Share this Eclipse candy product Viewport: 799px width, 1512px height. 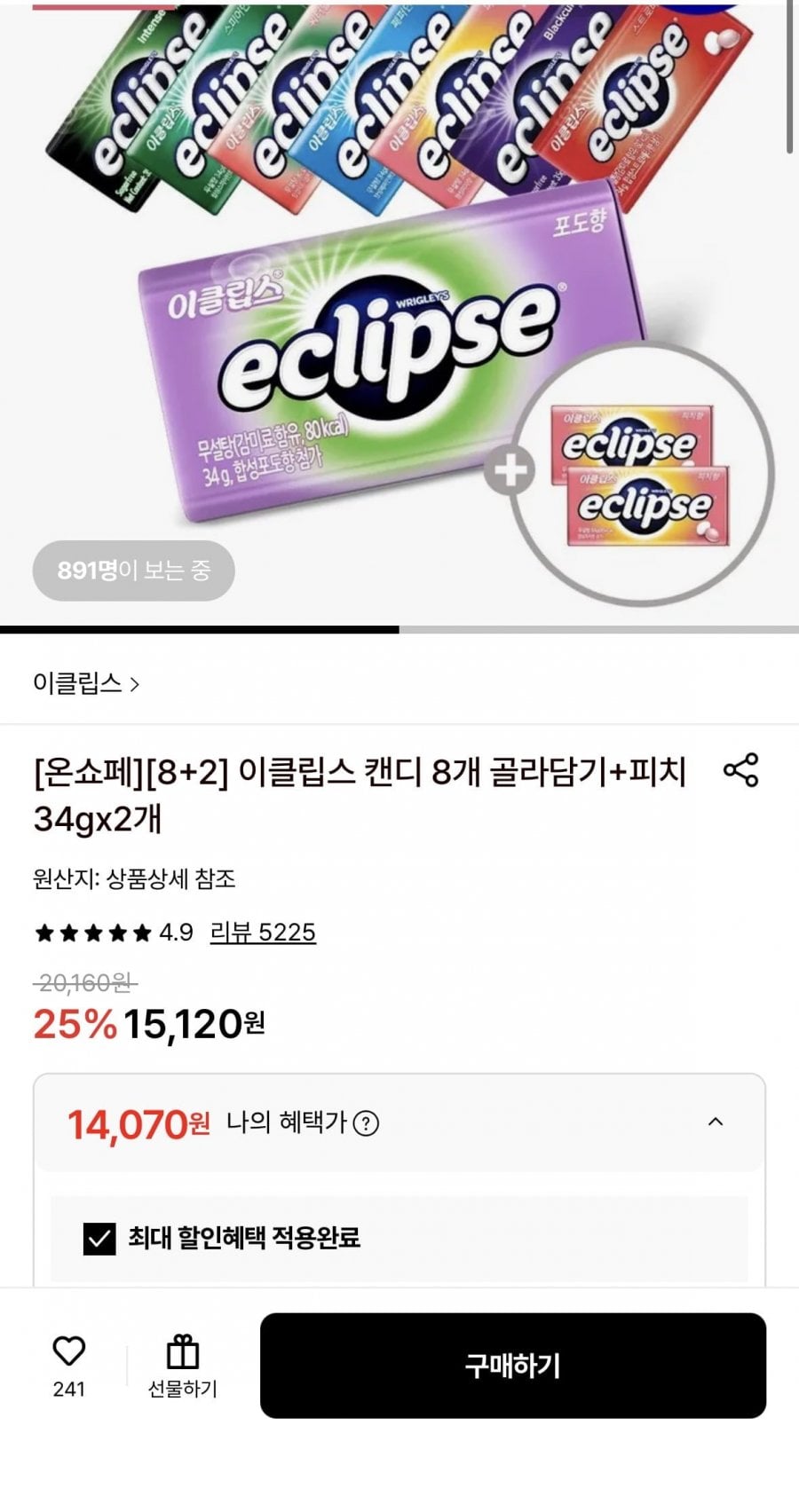point(741,769)
